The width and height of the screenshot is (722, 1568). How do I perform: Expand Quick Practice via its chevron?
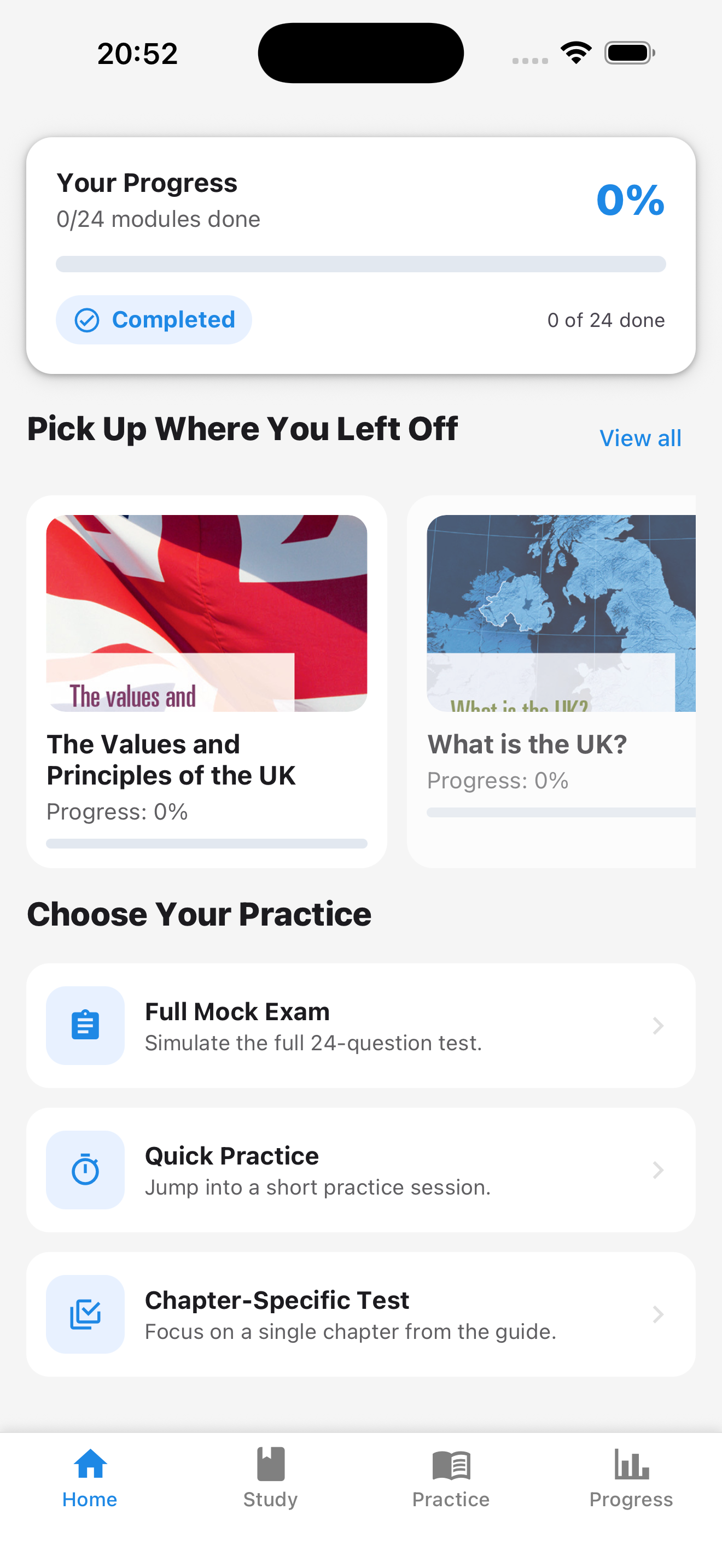point(659,1169)
